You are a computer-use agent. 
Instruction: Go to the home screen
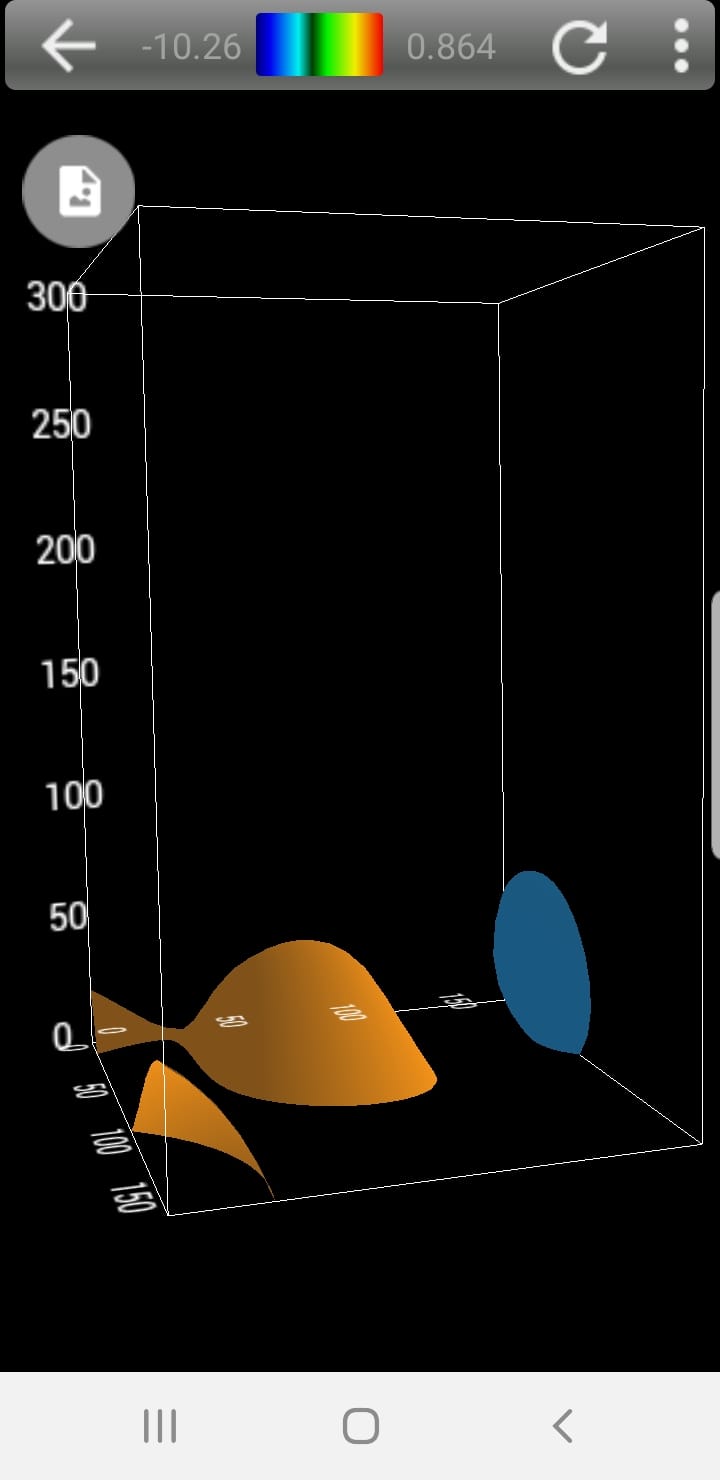point(361,1426)
